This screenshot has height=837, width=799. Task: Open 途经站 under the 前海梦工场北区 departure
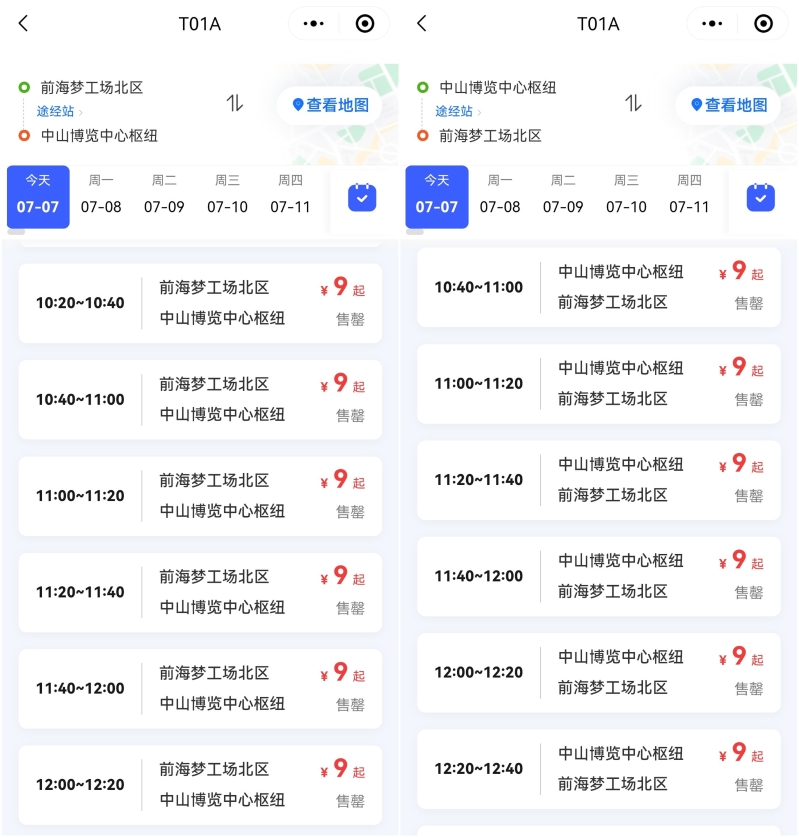click(60, 112)
